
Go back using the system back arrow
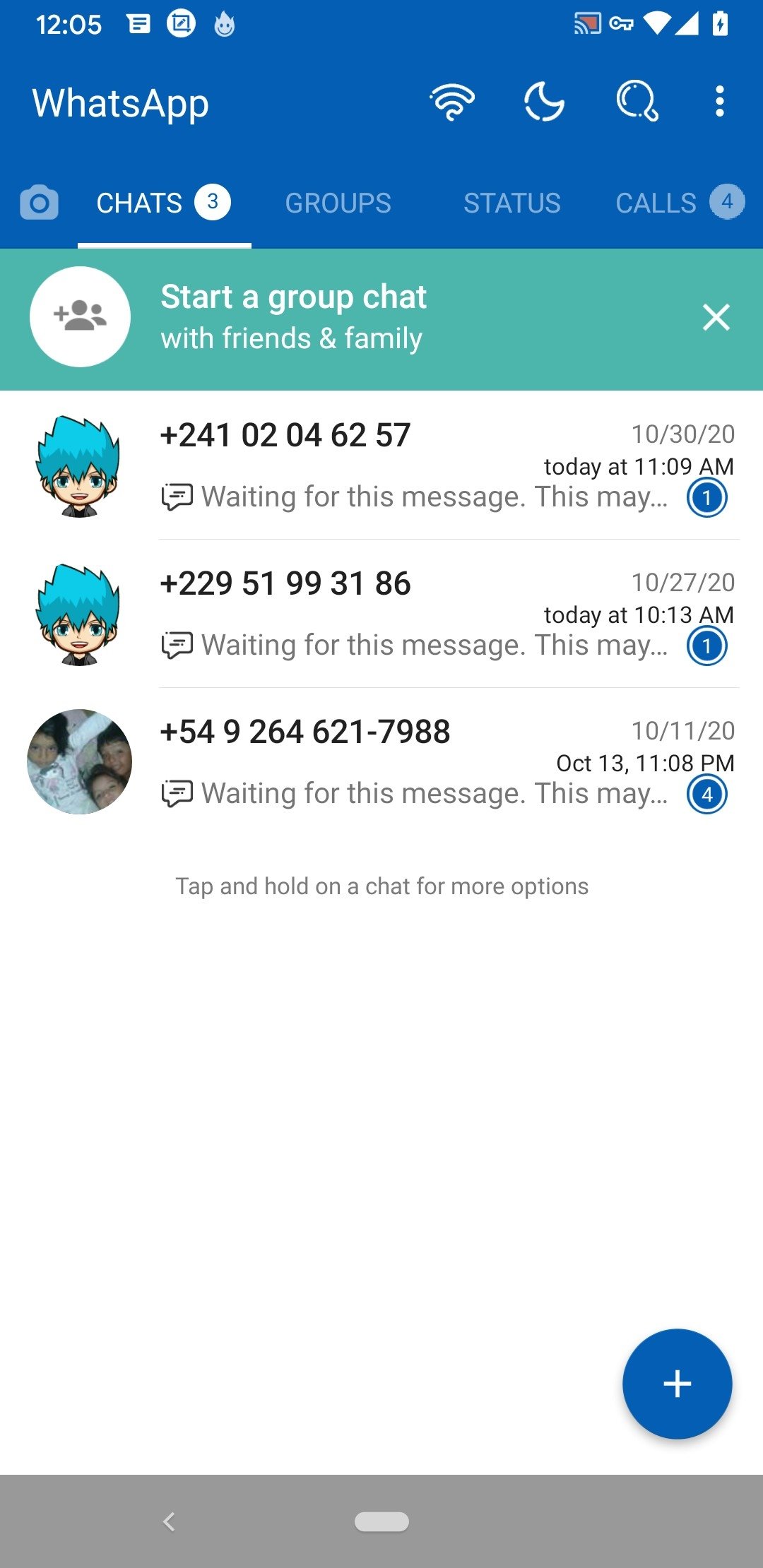coord(169,1521)
